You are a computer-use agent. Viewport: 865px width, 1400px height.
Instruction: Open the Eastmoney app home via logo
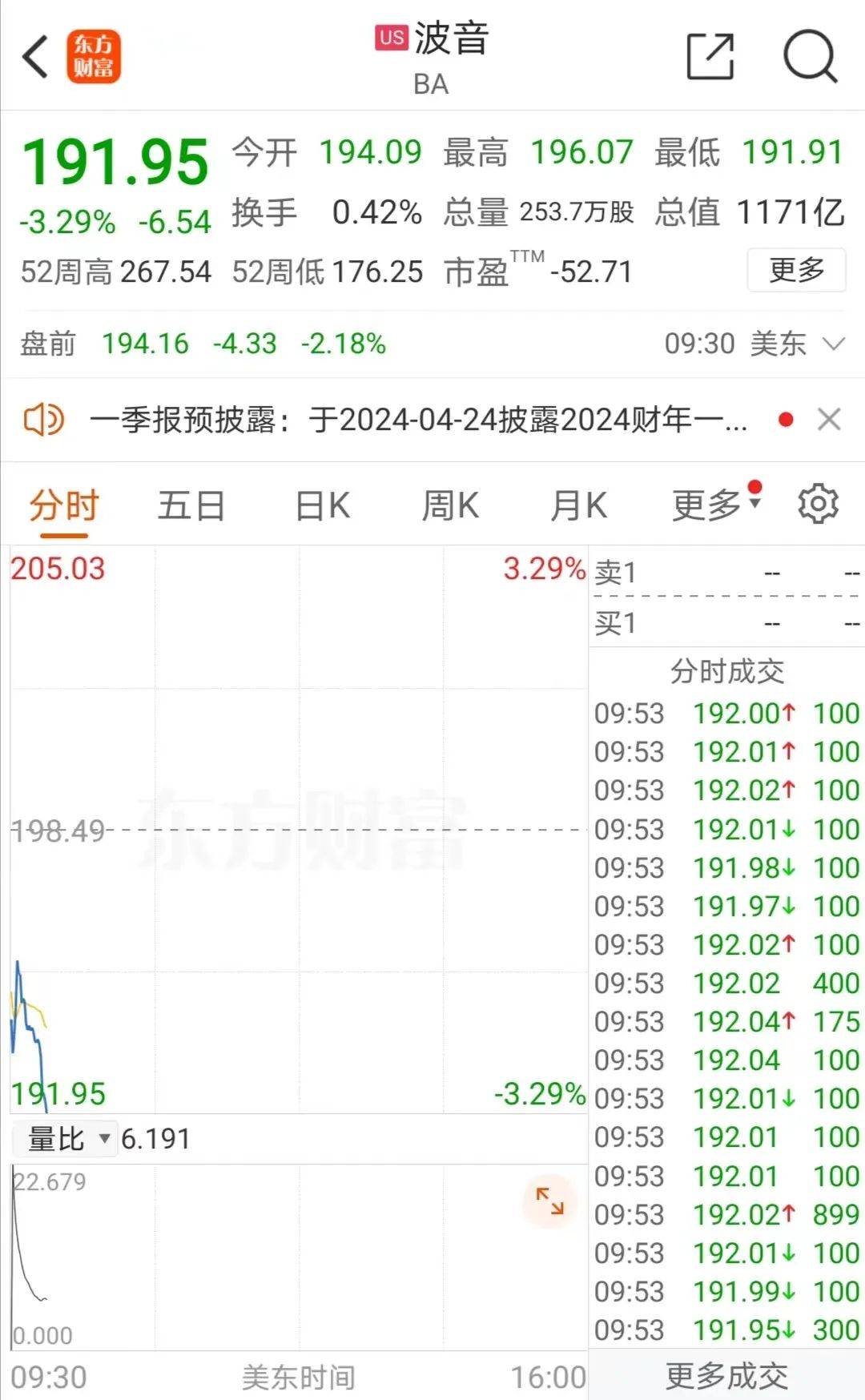[93, 58]
